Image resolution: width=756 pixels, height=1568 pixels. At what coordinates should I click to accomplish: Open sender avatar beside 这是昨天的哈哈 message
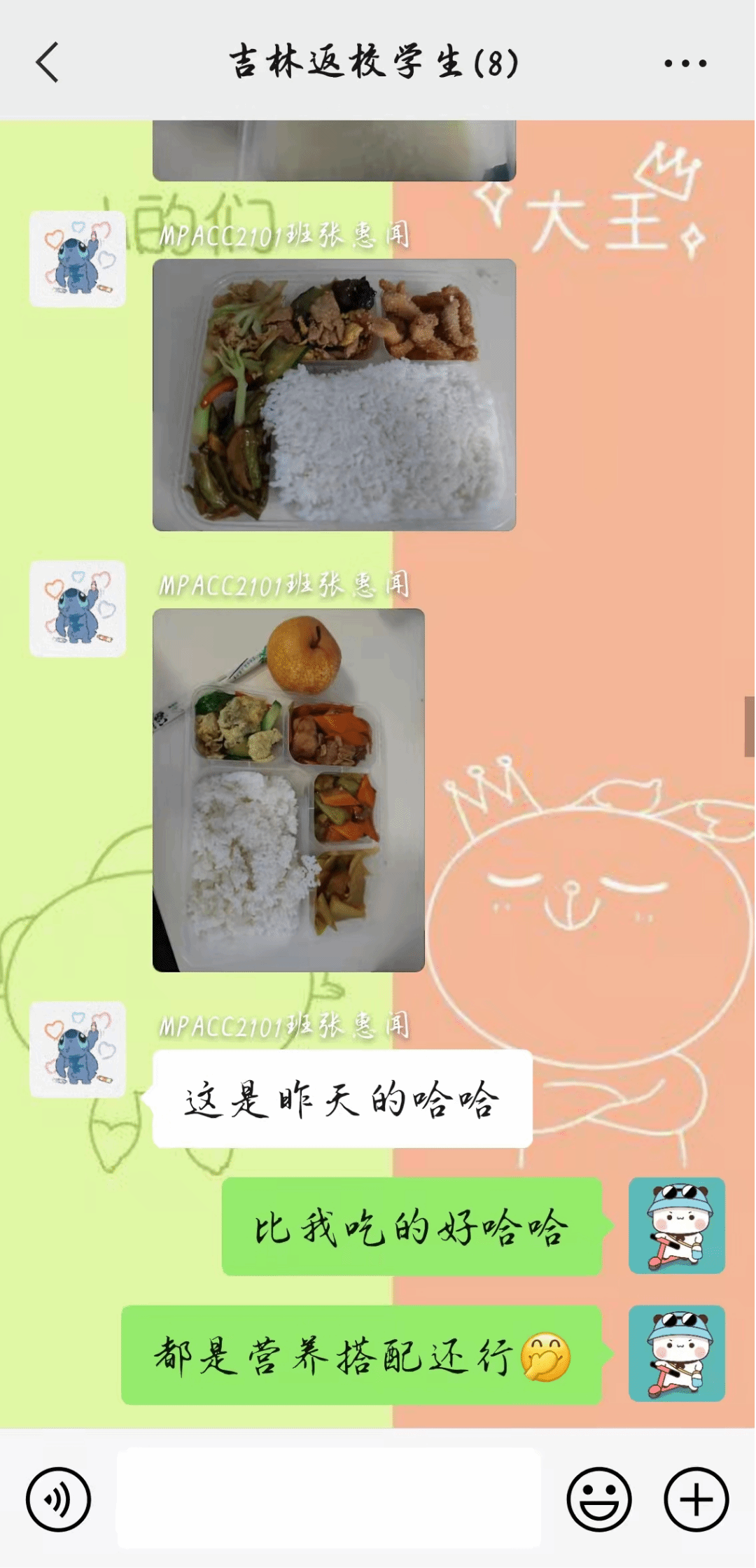click(x=78, y=1049)
